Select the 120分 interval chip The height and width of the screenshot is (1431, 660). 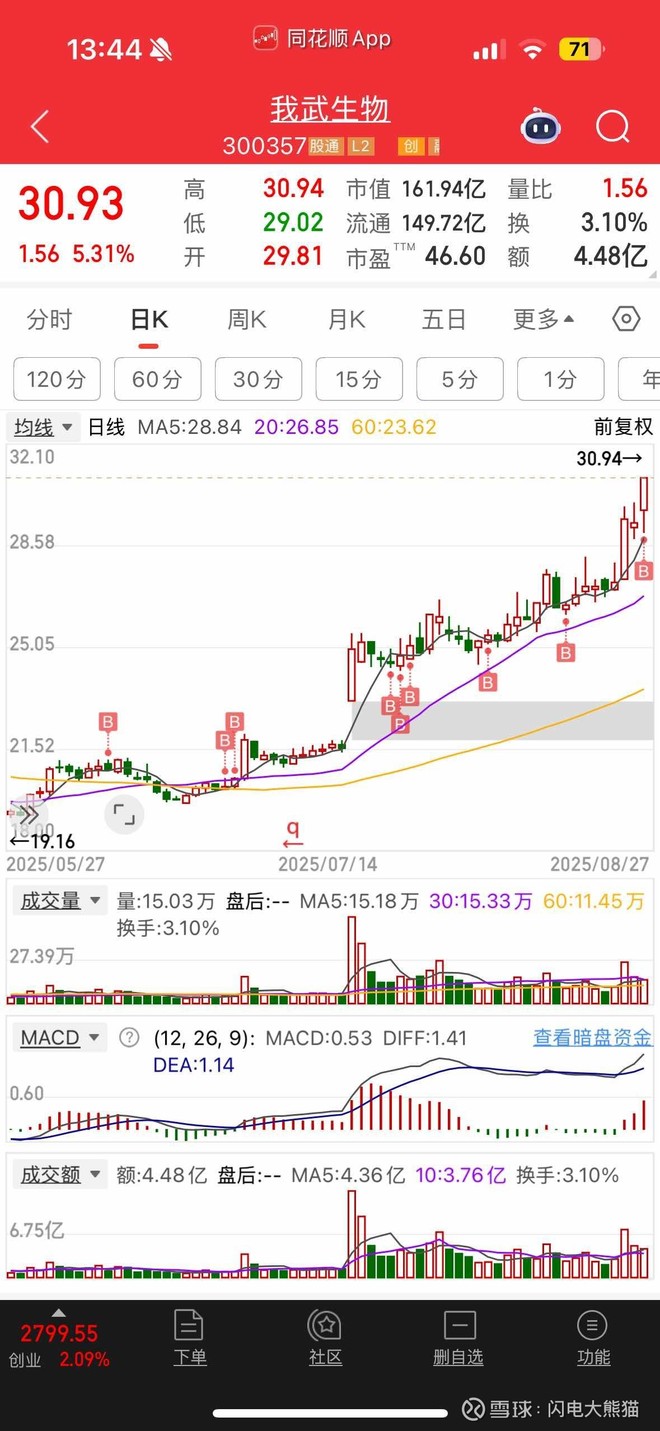(x=56, y=380)
